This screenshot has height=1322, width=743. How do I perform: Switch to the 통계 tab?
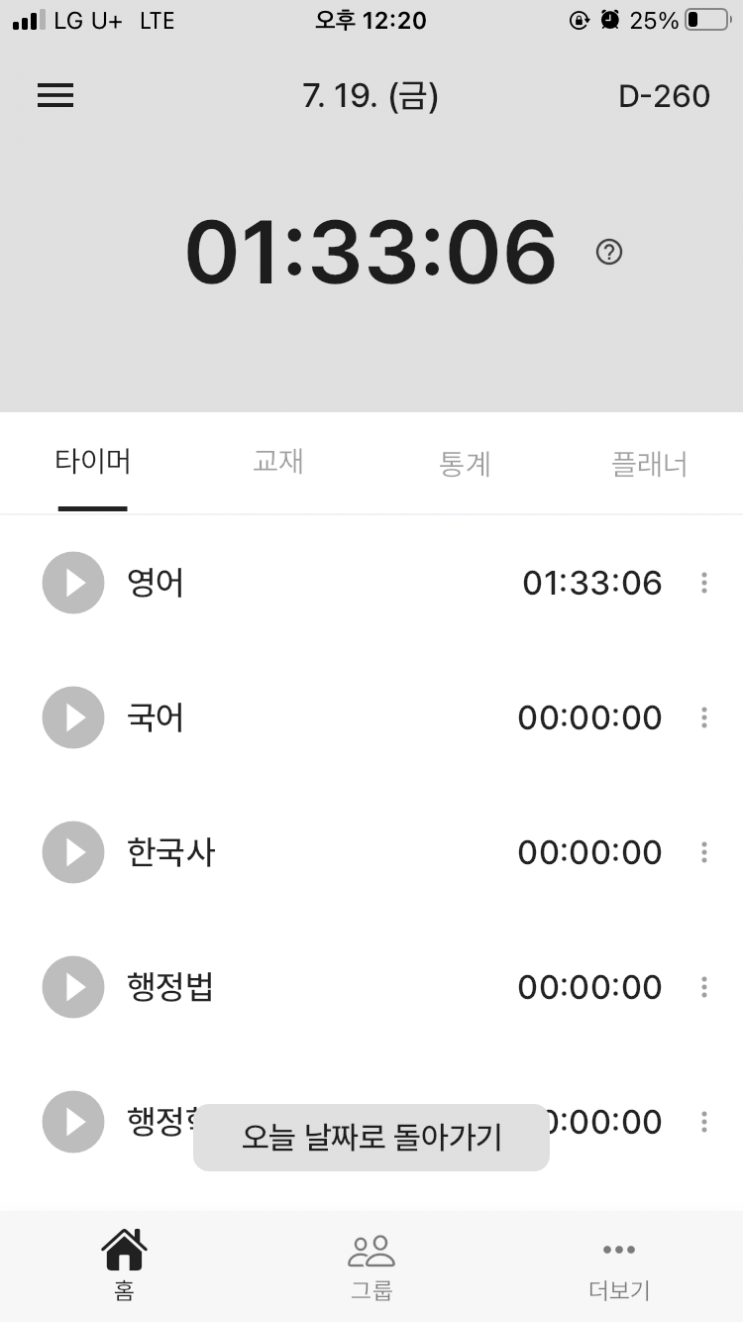(464, 464)
